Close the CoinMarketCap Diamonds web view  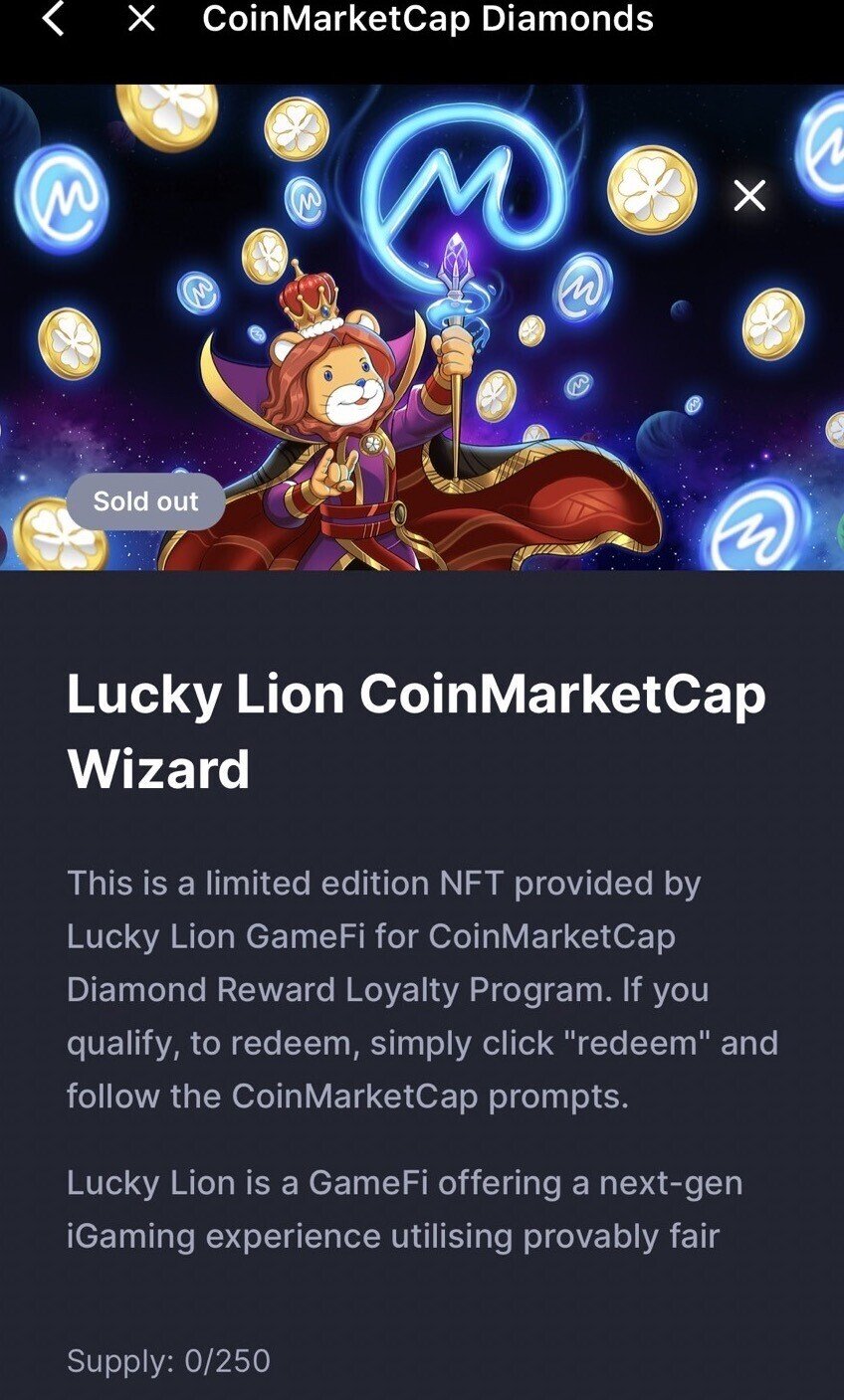click(142, 18)
